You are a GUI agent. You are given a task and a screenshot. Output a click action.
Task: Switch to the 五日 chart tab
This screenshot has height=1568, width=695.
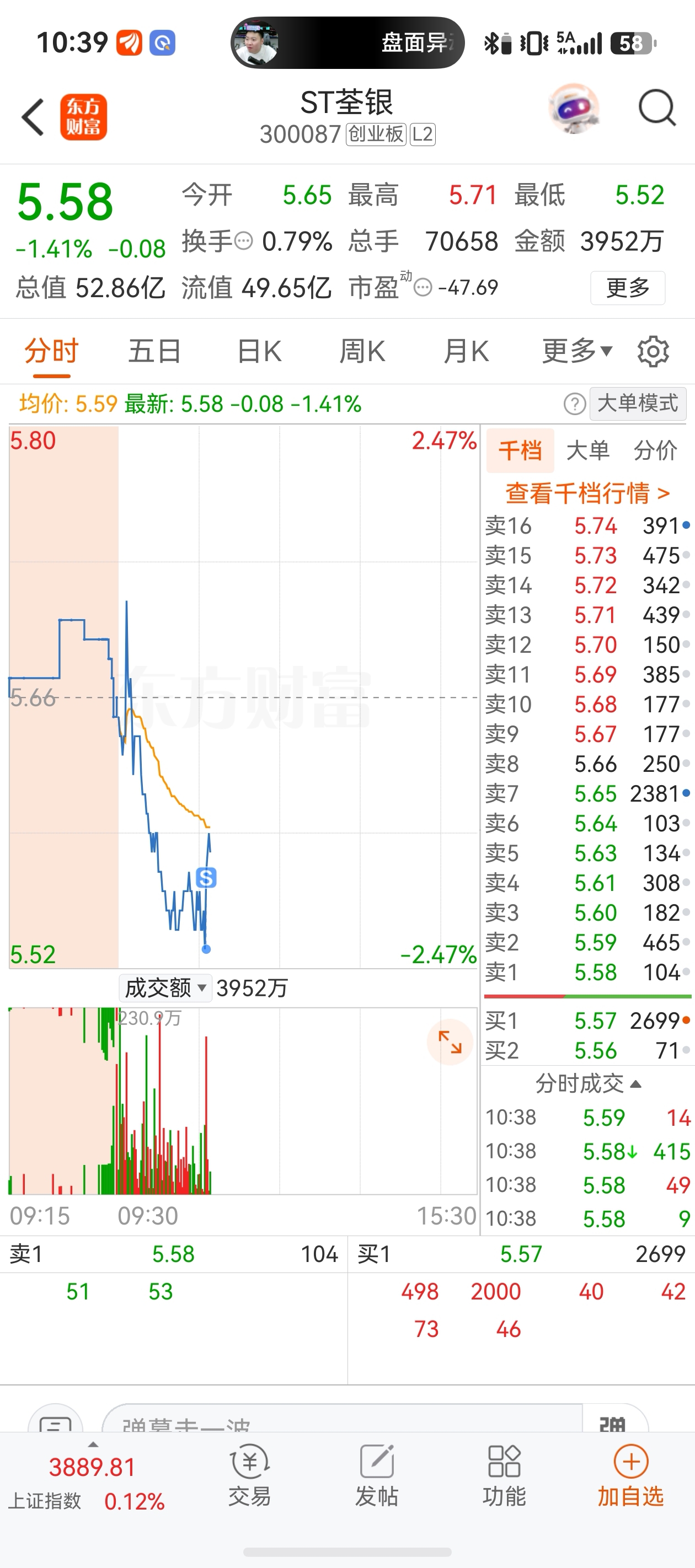[x=154, y=352]
